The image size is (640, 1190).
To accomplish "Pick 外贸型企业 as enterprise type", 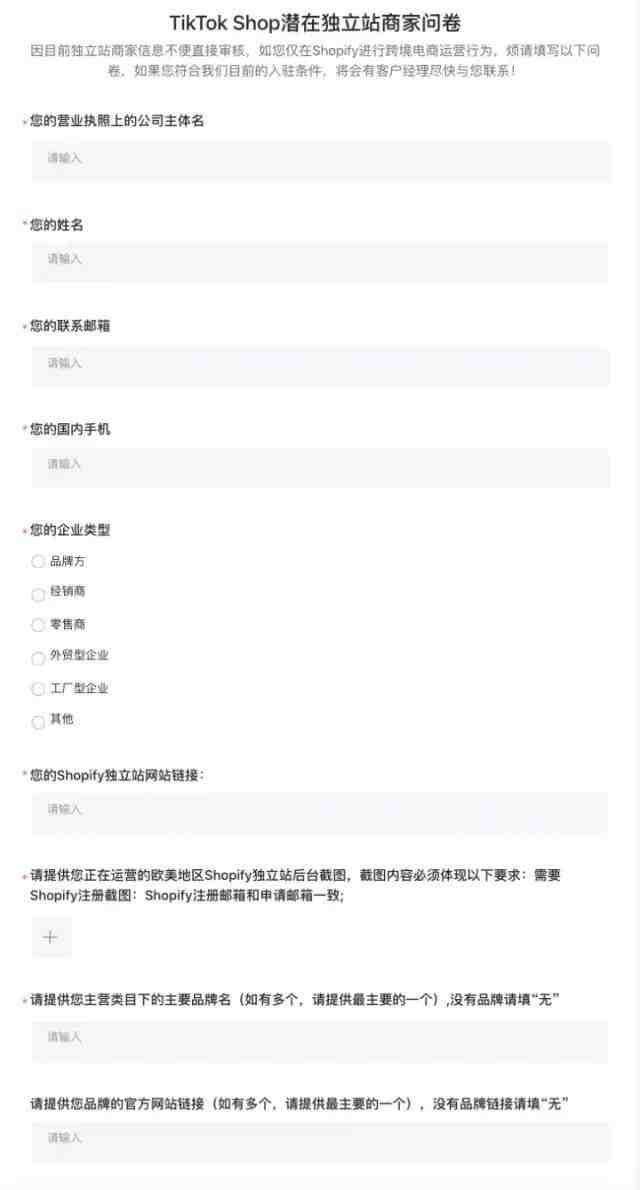I will pos(38,657).
